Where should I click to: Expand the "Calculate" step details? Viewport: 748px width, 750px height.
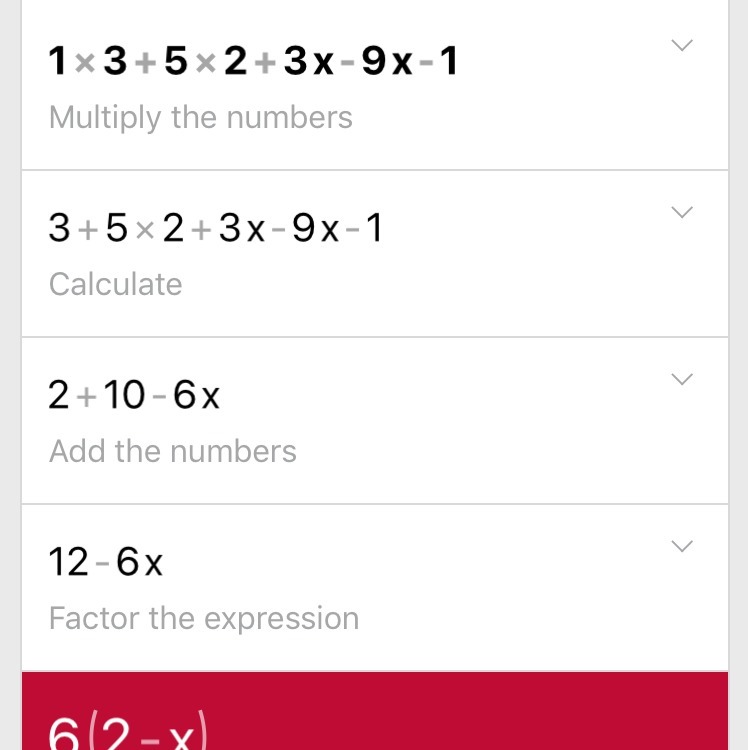(682, 213)
